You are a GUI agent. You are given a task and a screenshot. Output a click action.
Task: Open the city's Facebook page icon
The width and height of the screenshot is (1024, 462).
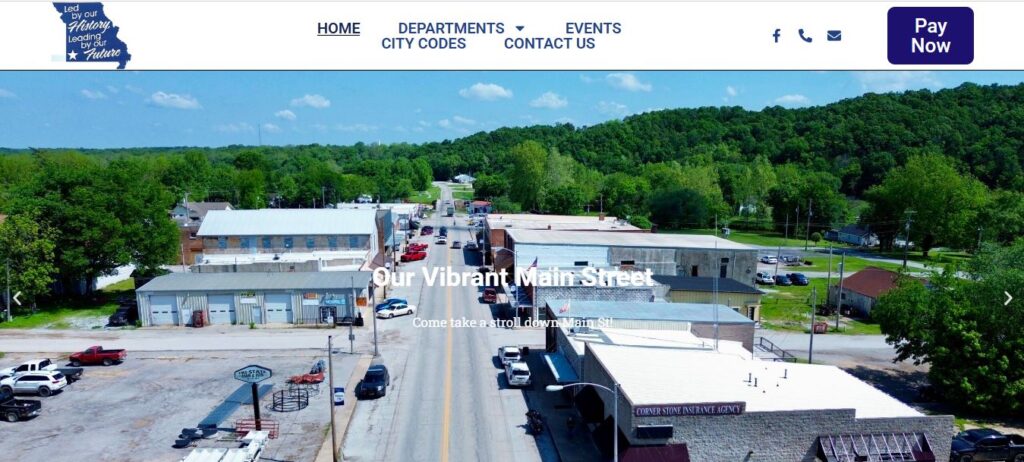776,36
